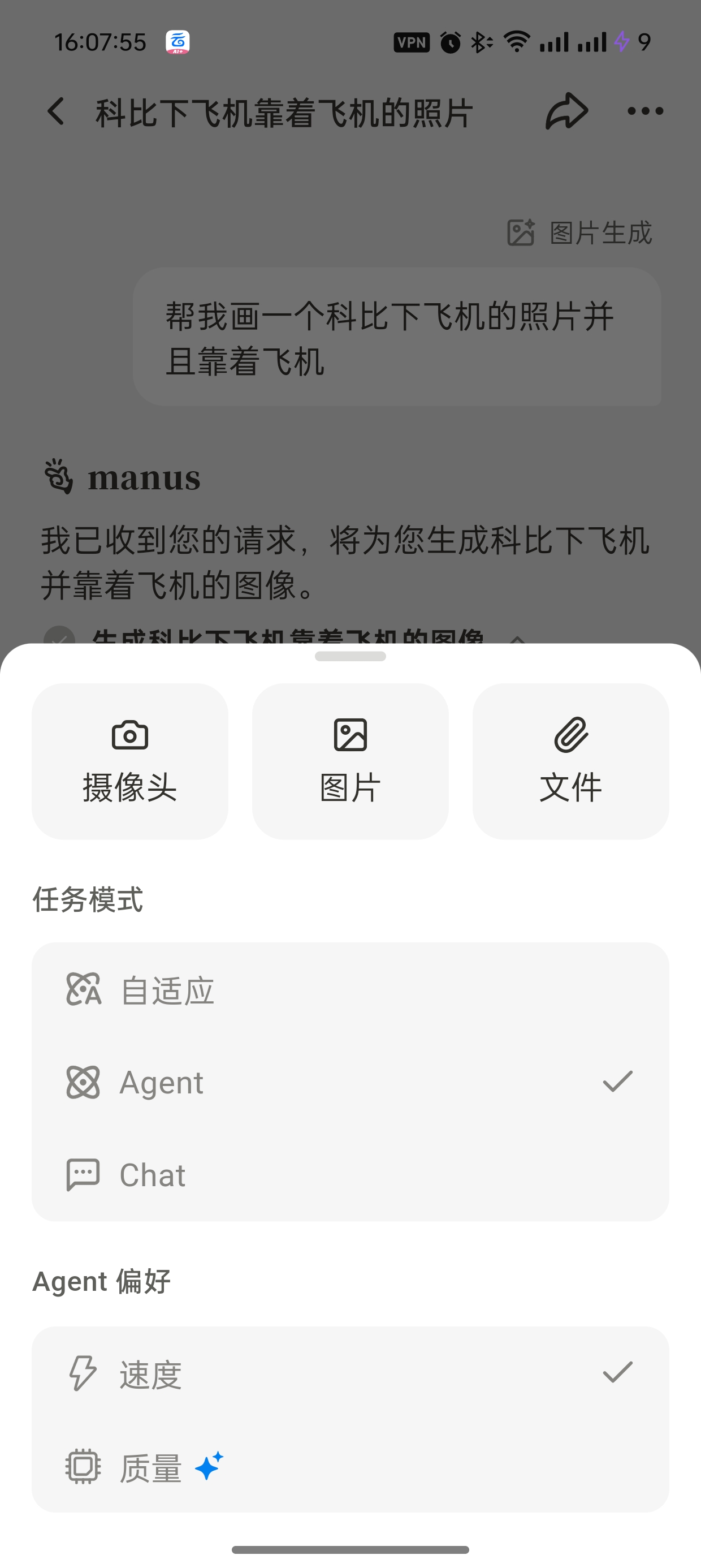This screenshot has height=1568, width=701.
Task: Go back using the header arrow
Action: point(56,112)
